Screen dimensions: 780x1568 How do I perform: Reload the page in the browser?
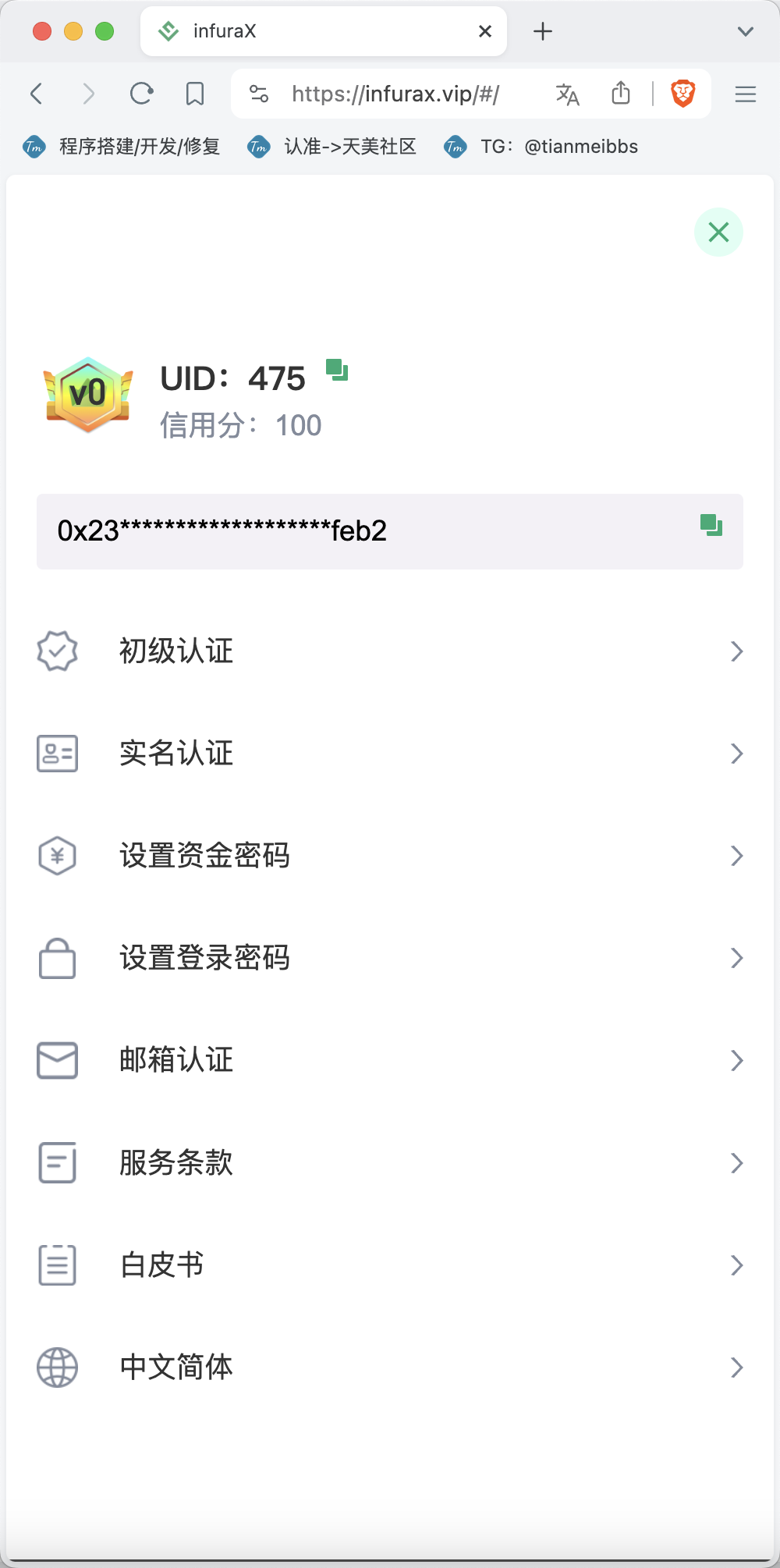tap(141, 94)
